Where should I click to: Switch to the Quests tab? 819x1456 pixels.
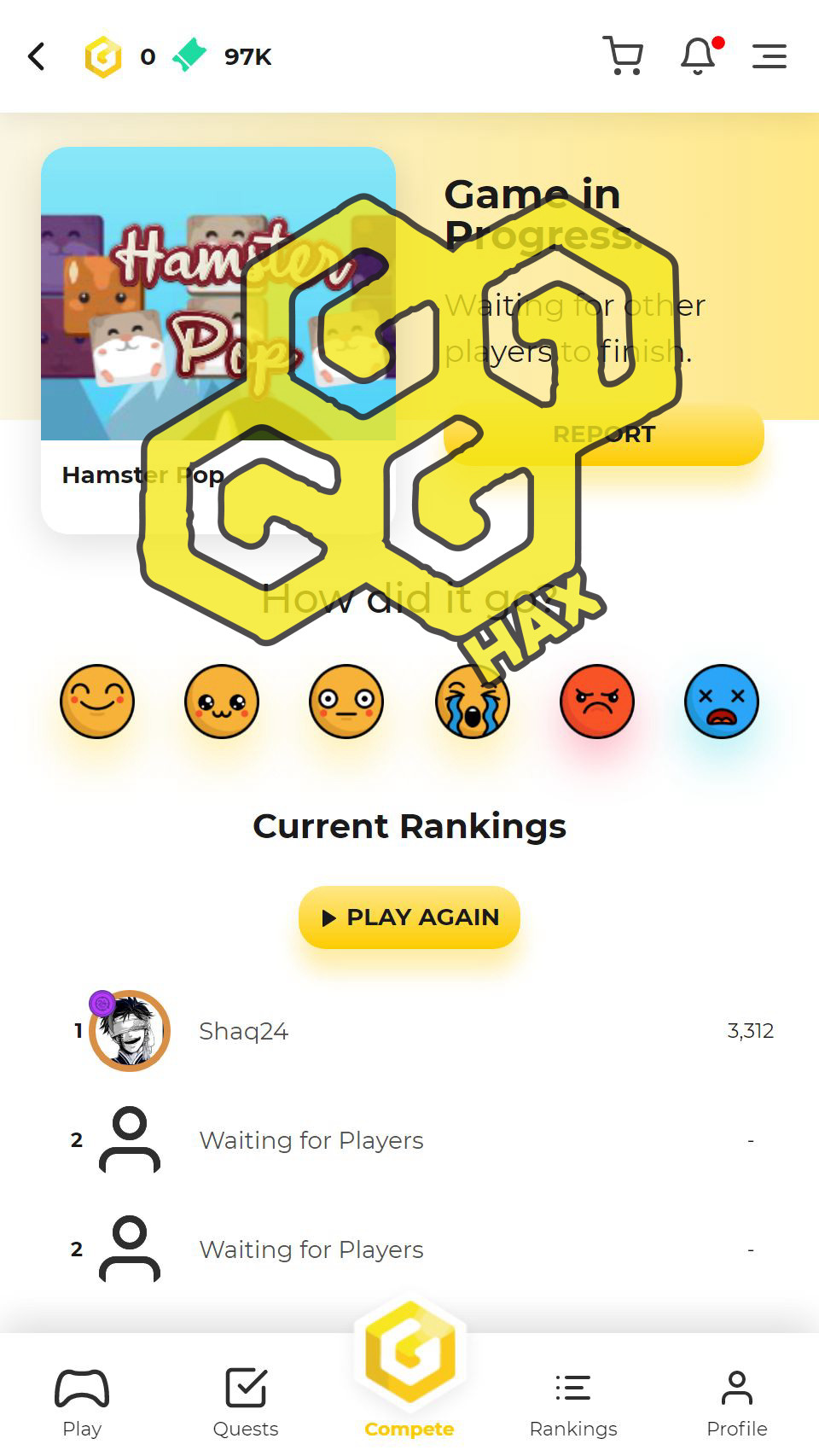point(246,1402)
